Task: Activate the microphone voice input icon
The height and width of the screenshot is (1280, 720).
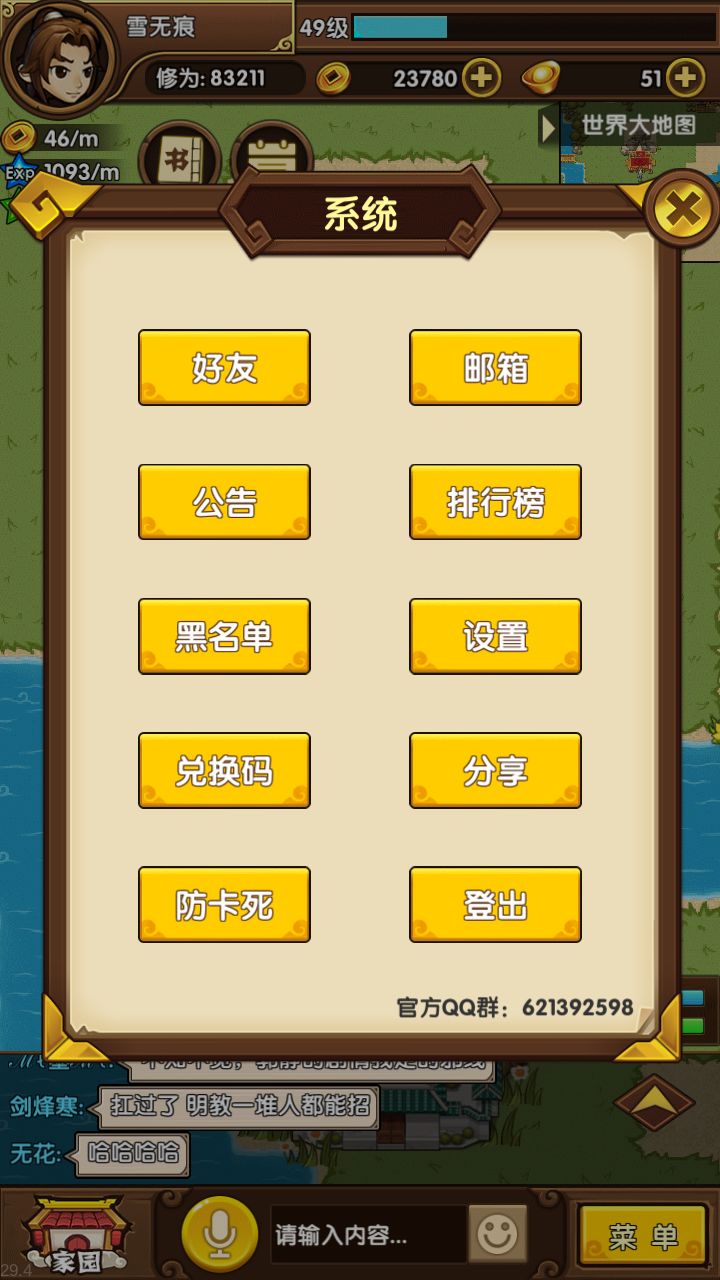Action: click(216, 1234)
